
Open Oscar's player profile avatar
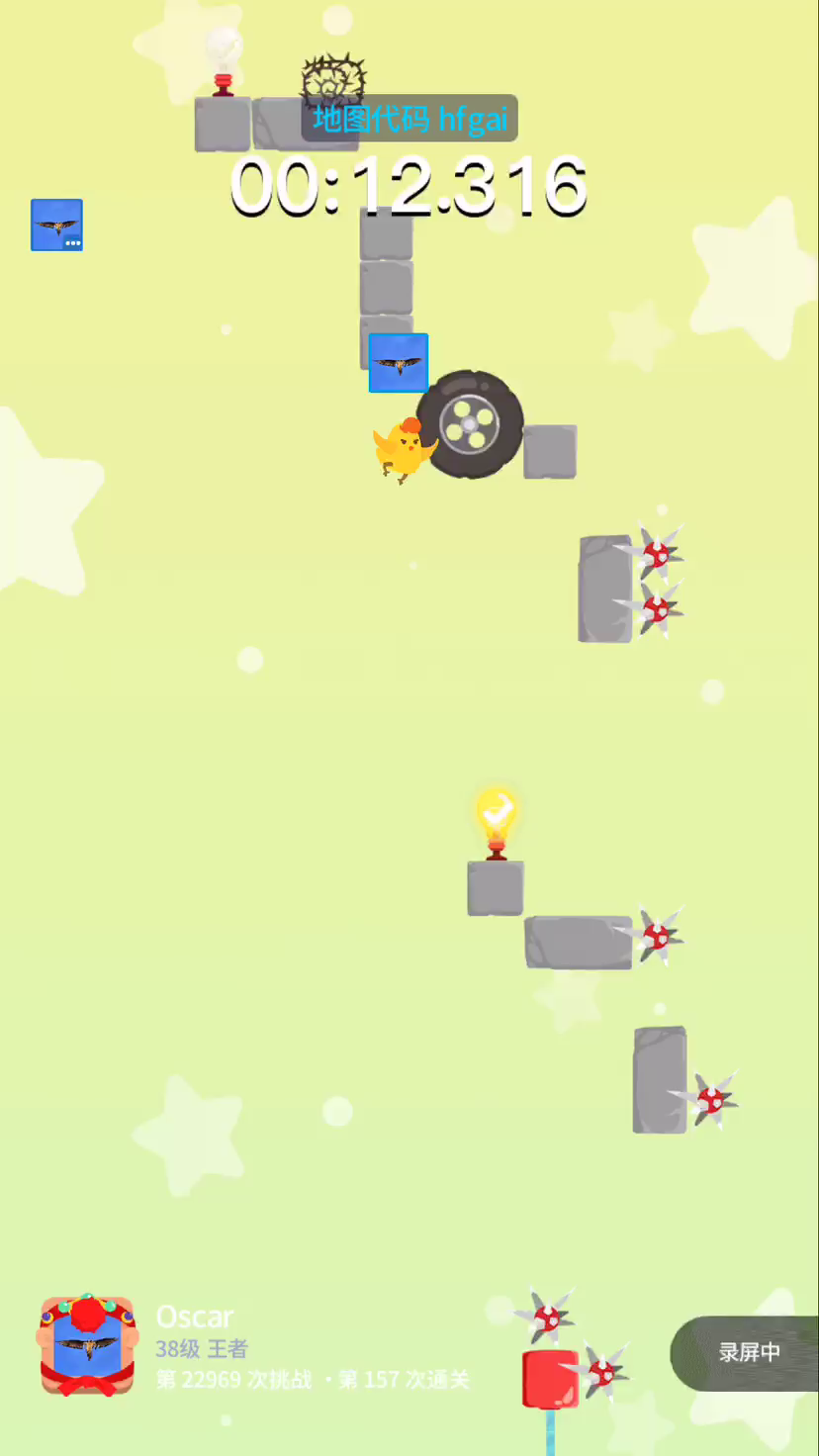click(87, 1344)
